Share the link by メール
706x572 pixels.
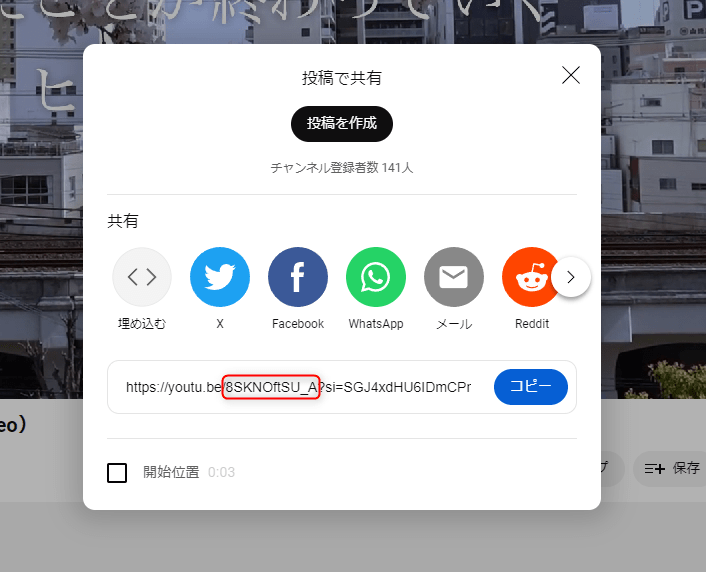tap(454, 277)
